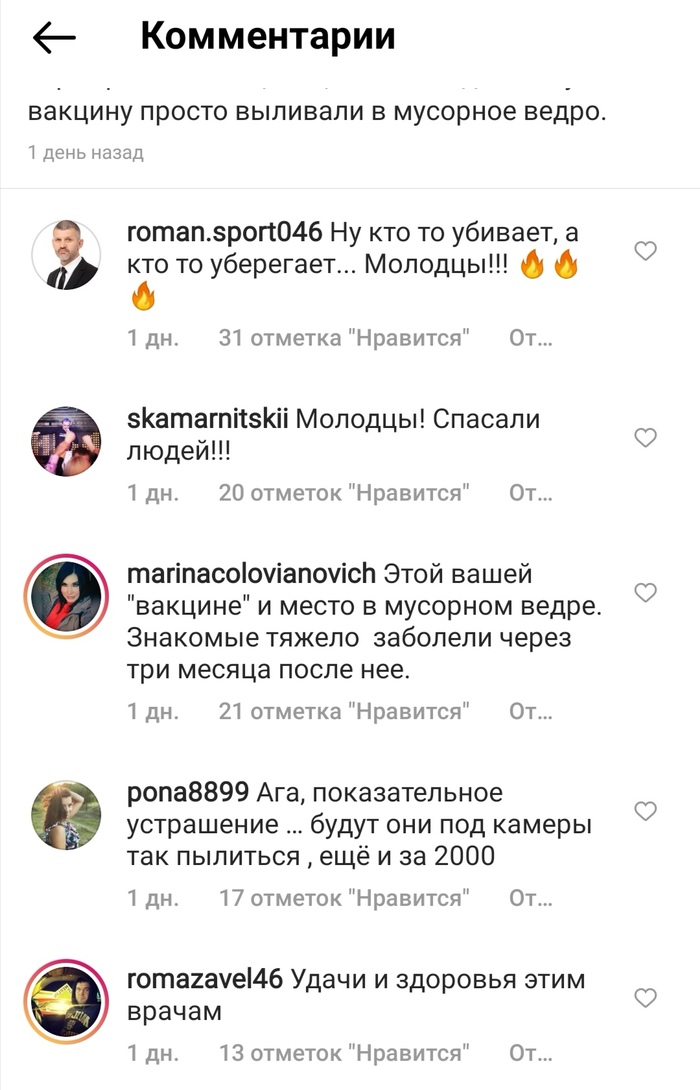View the 31 likes on roman.sport046's comment
This screenshot has height=1090, width=700.
tap(344, 338)
